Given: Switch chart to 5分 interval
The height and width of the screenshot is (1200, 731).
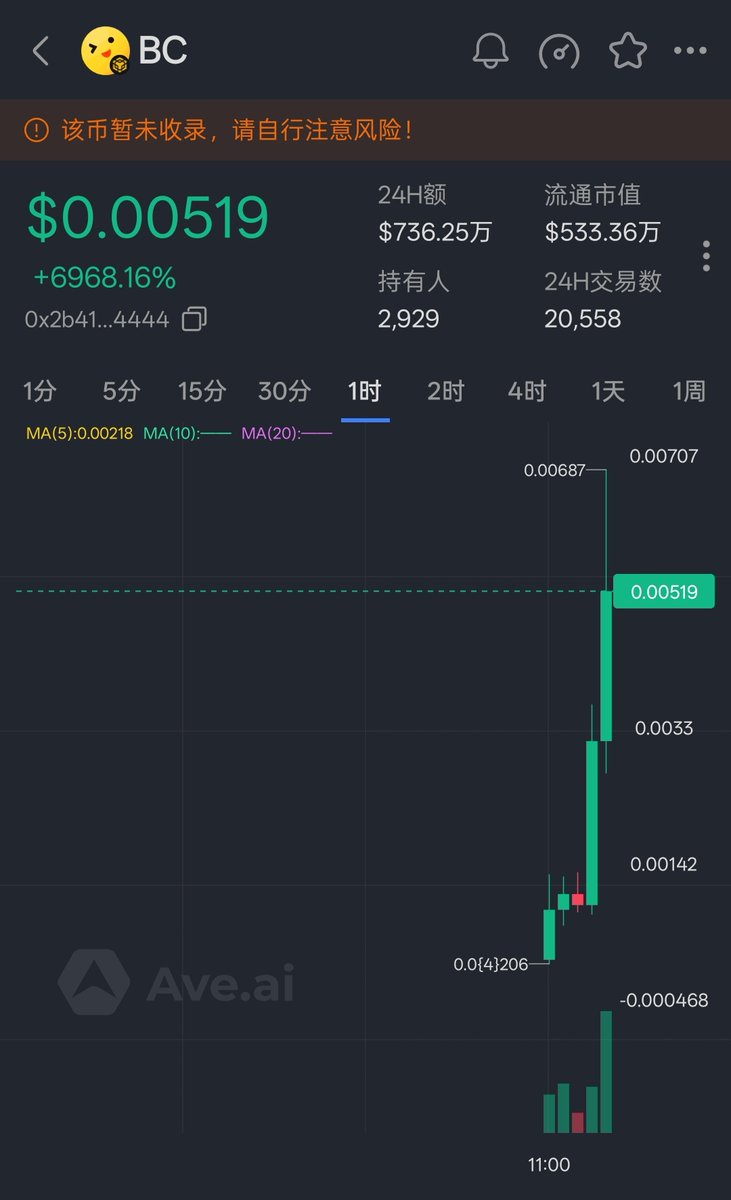Looking at the screenshot, I should 120,391.
